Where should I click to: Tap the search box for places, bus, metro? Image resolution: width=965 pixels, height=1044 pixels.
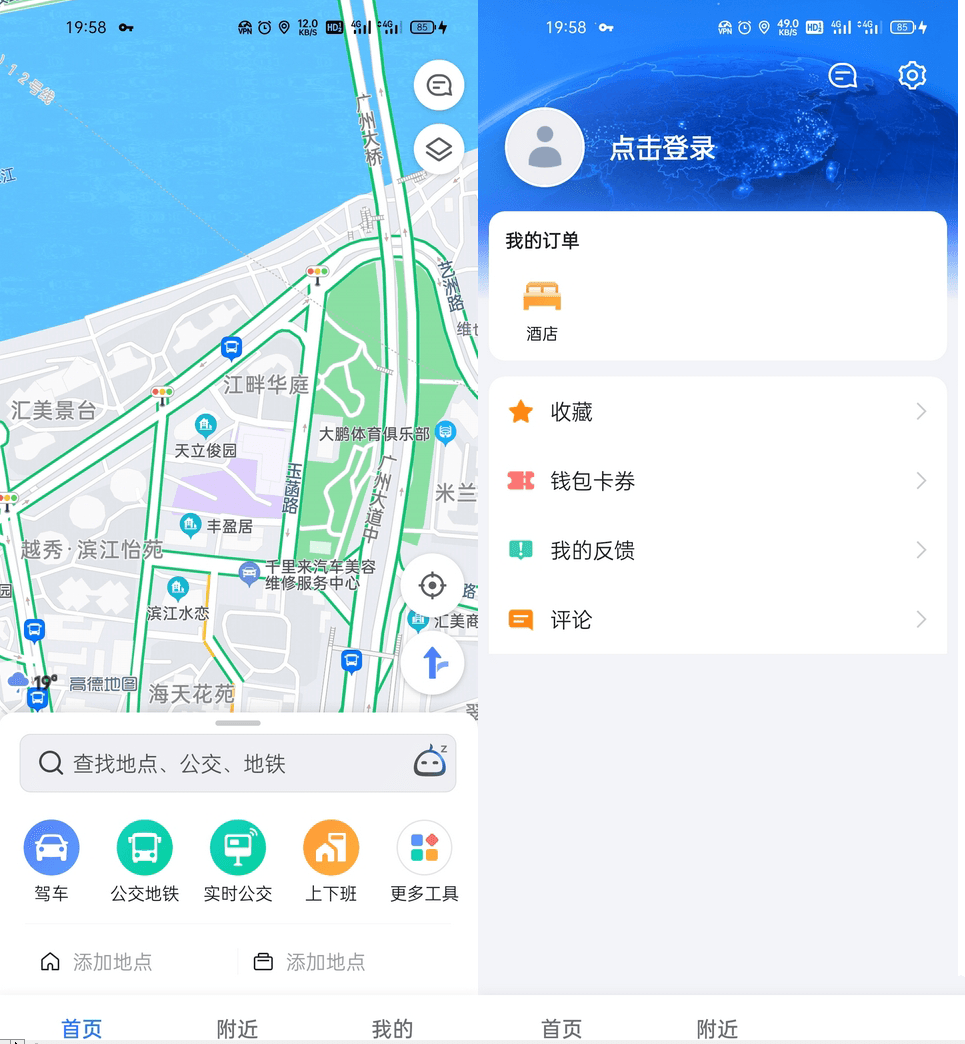pos(220,764)
